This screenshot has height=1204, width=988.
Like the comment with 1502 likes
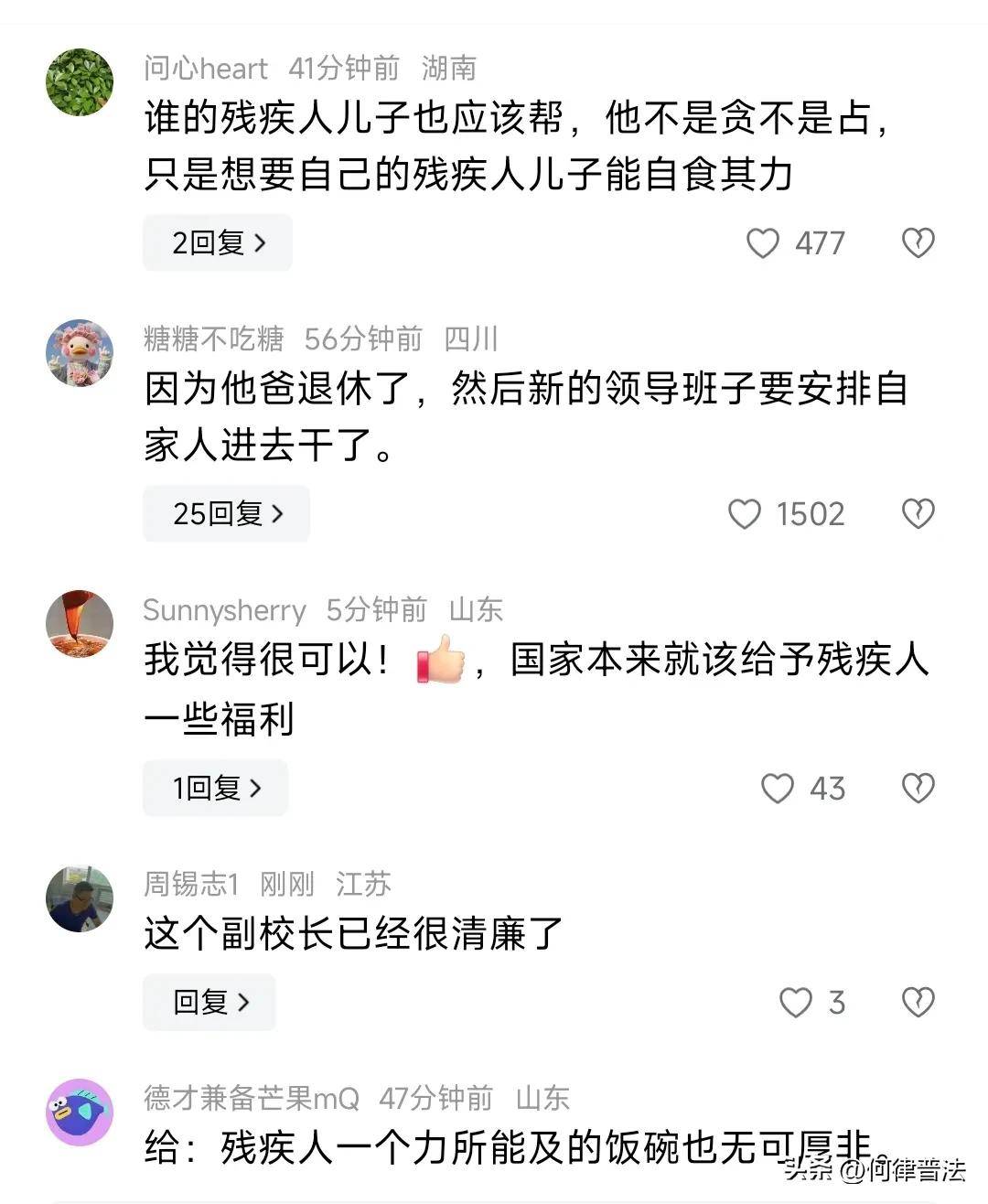pyautogui.click(x=746, y=514)
